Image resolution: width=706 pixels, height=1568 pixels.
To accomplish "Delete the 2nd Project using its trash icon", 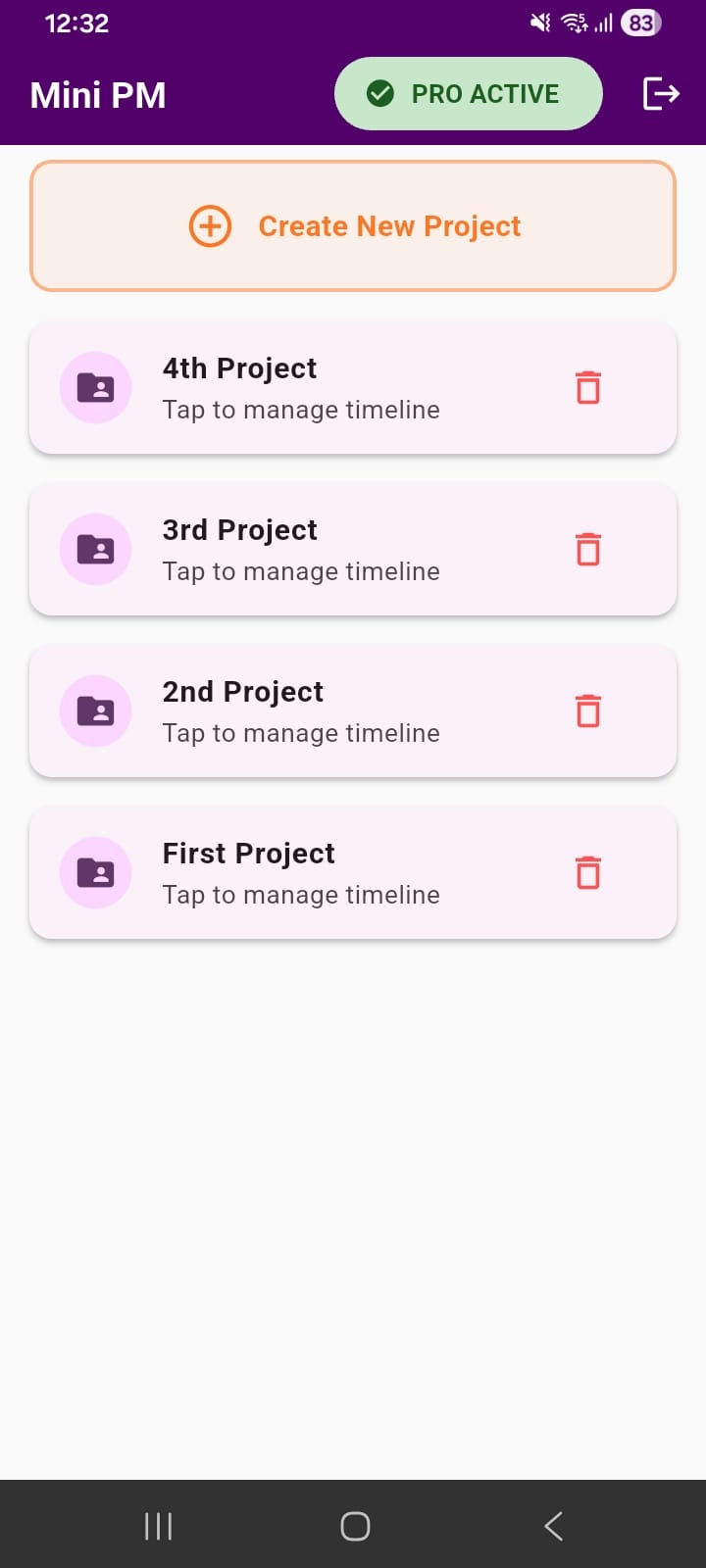I will point(587,710).
